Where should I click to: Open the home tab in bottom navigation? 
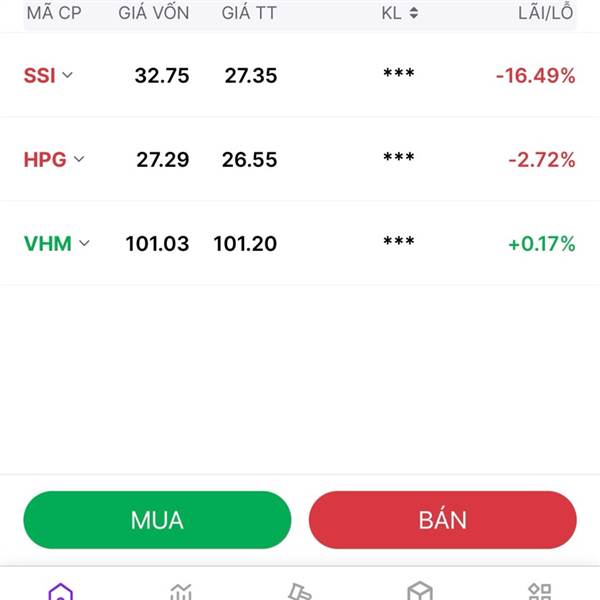tap(60, 591)
